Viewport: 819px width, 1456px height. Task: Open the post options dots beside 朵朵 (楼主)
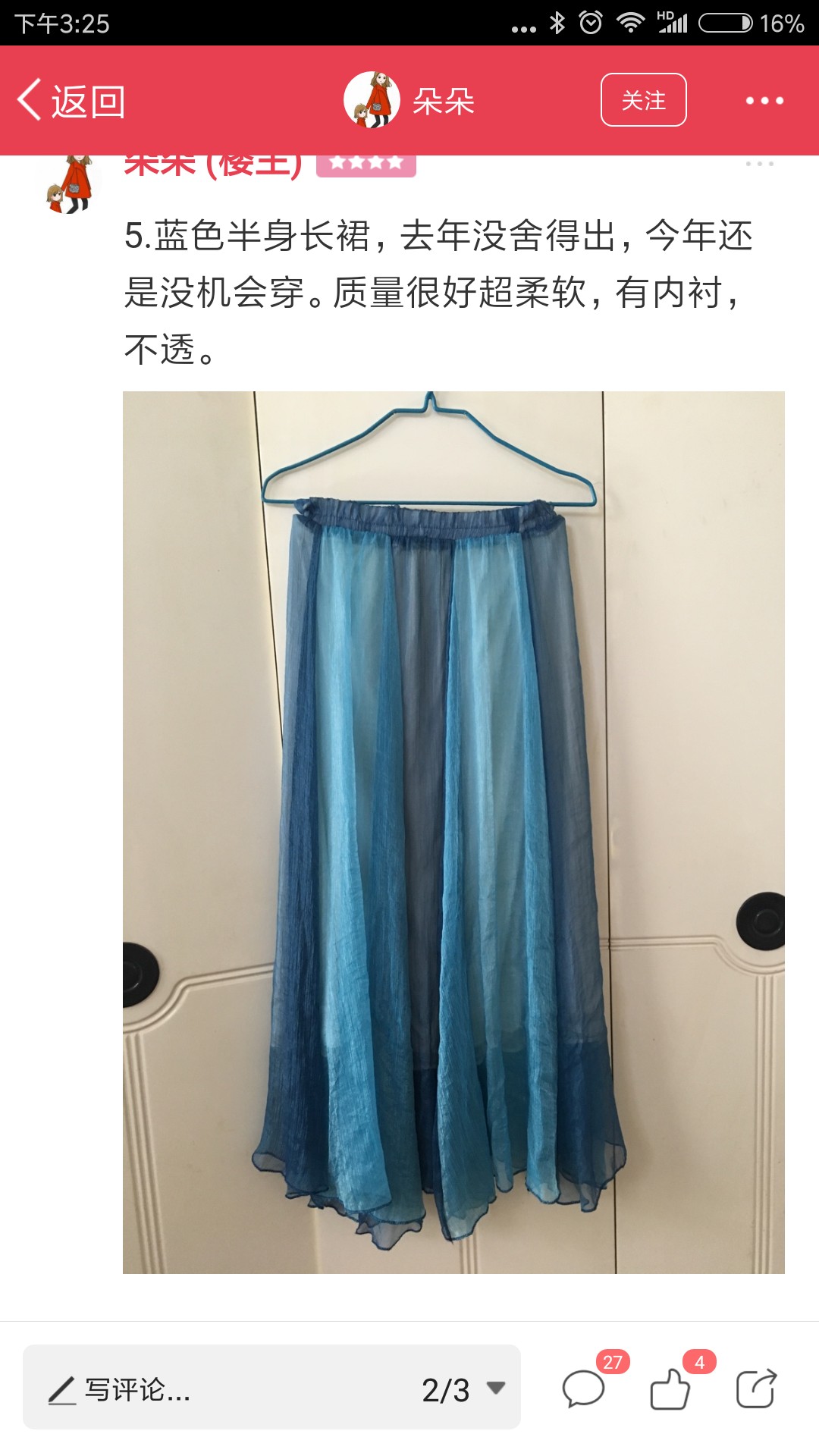tap(759, 164)
